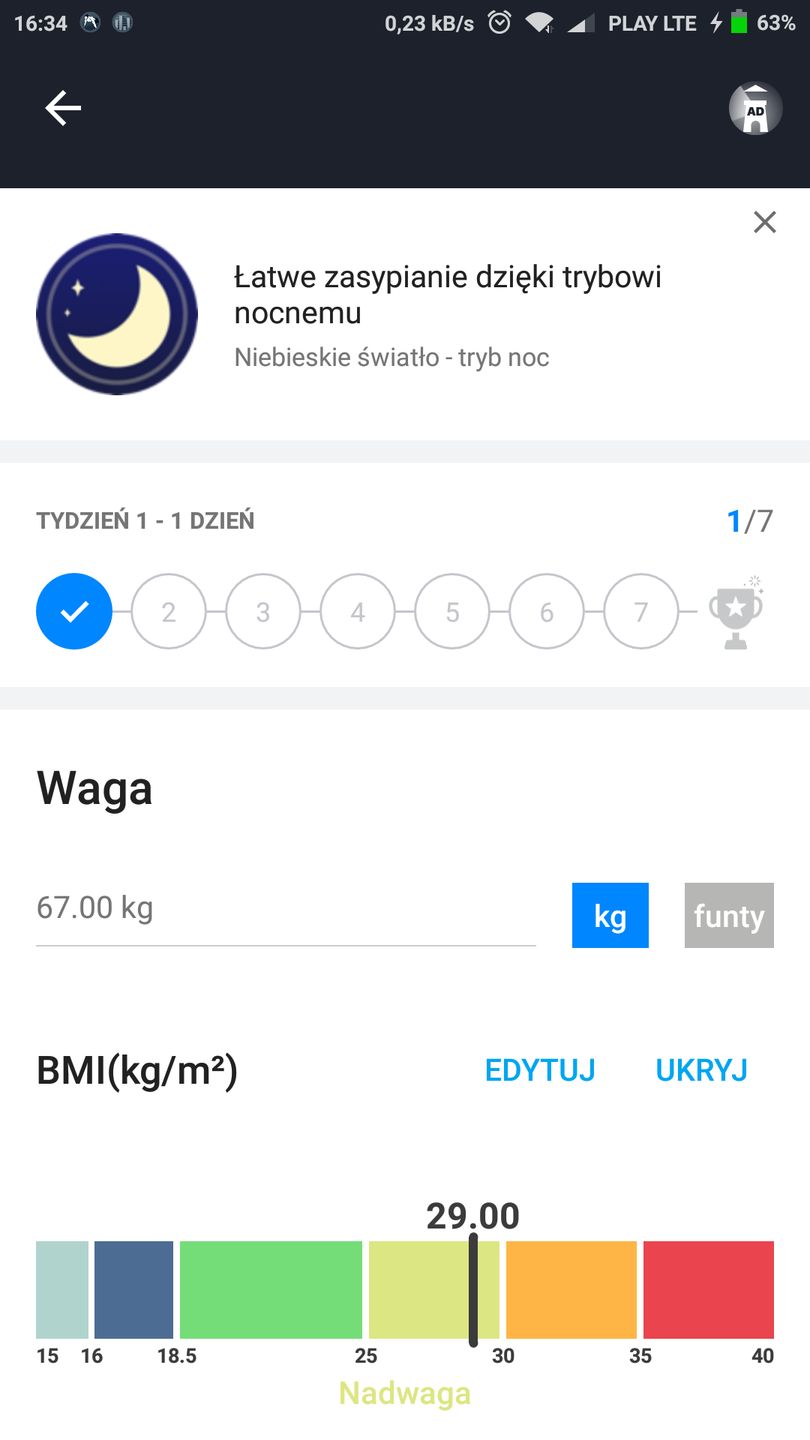
Task: Select day 7 in the week tracker
Action: [641, 612]
